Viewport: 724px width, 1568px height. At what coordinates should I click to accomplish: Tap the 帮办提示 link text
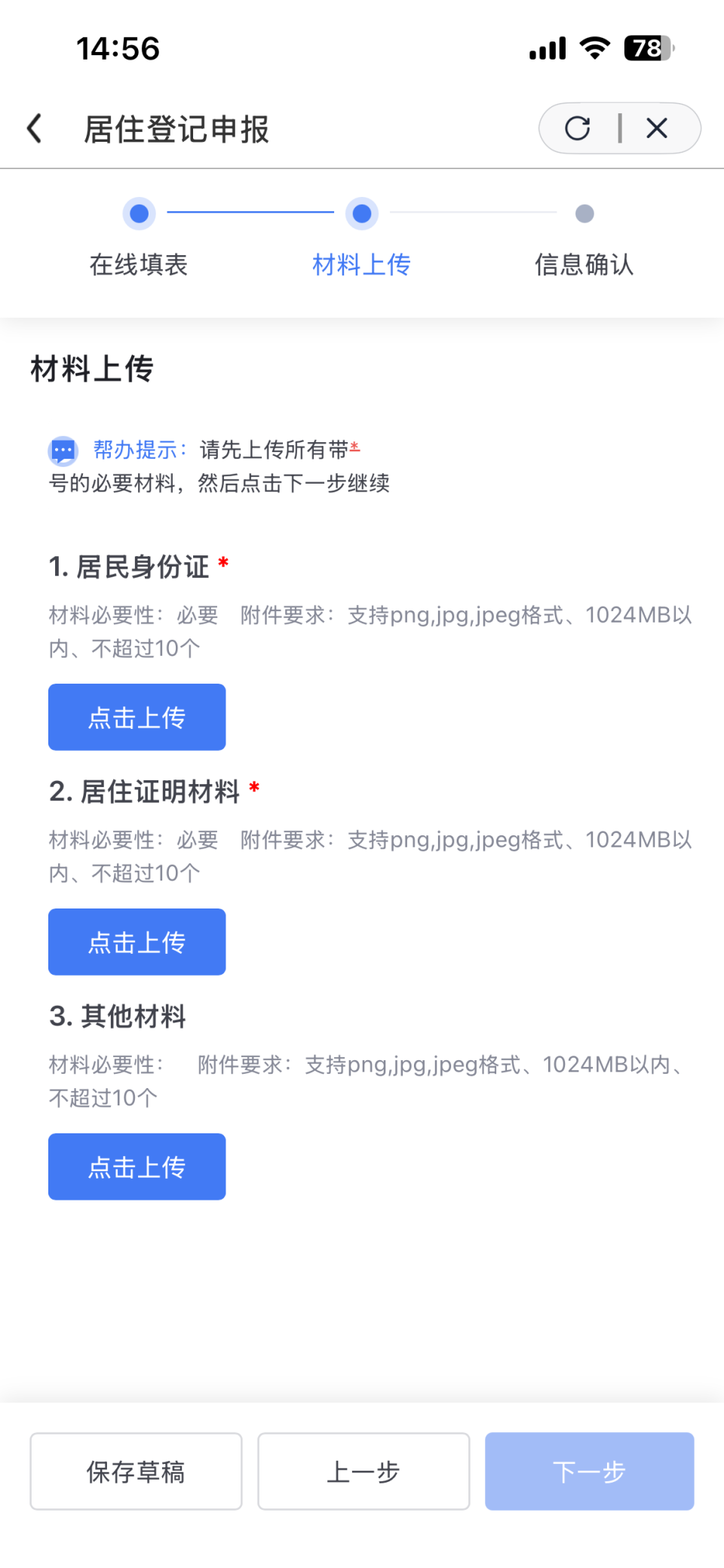coord(134,449)
